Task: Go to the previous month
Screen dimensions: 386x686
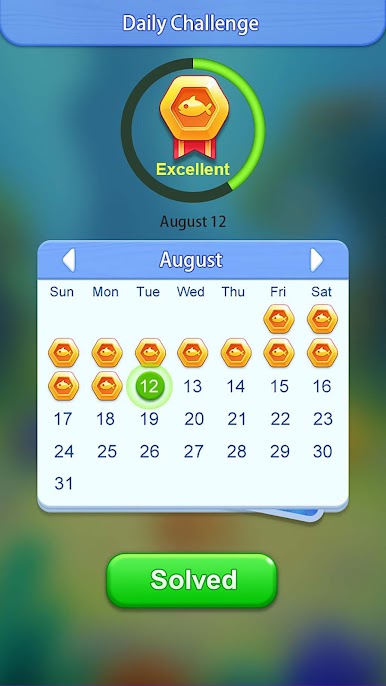Action: pyautogui.click(x=69, y=260)
